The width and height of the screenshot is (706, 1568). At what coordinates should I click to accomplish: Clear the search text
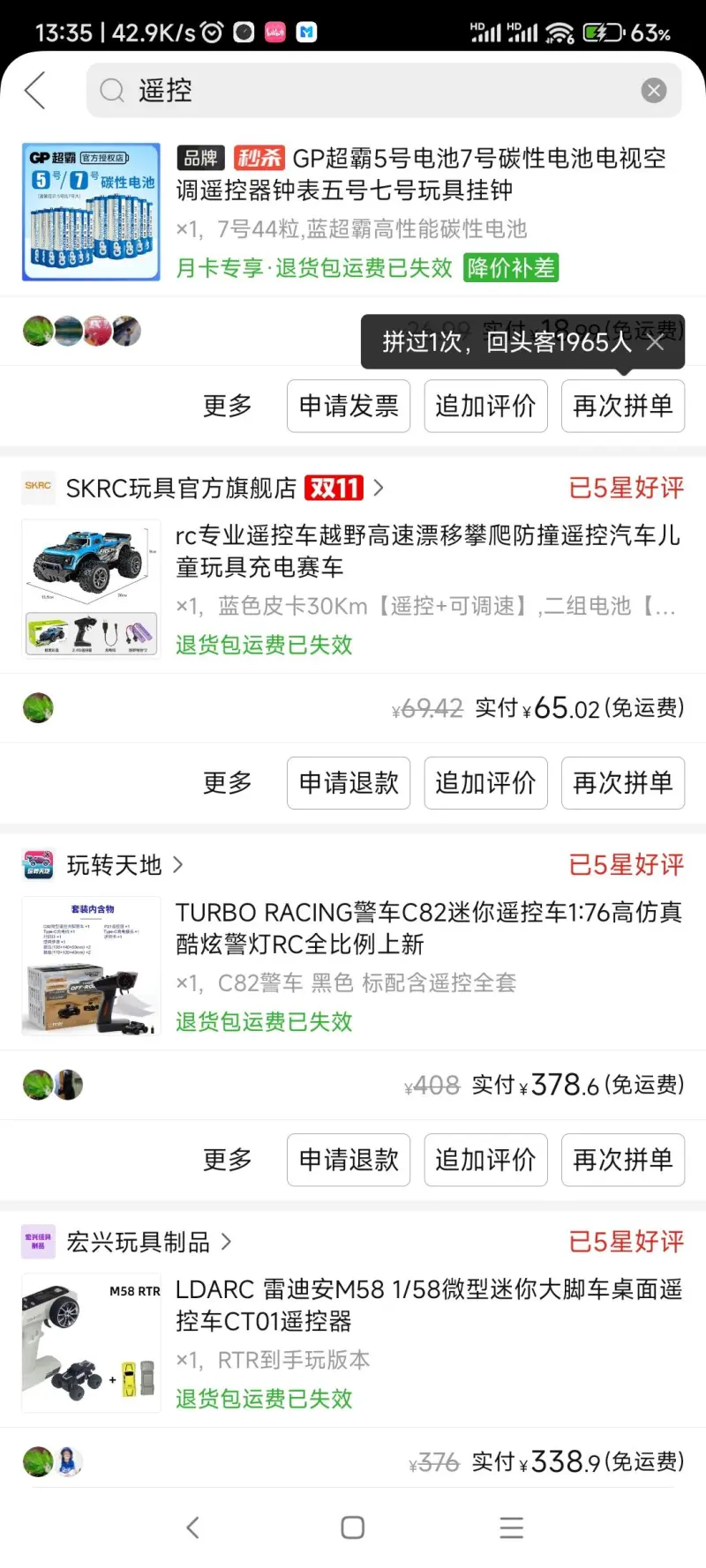[654, 91]
